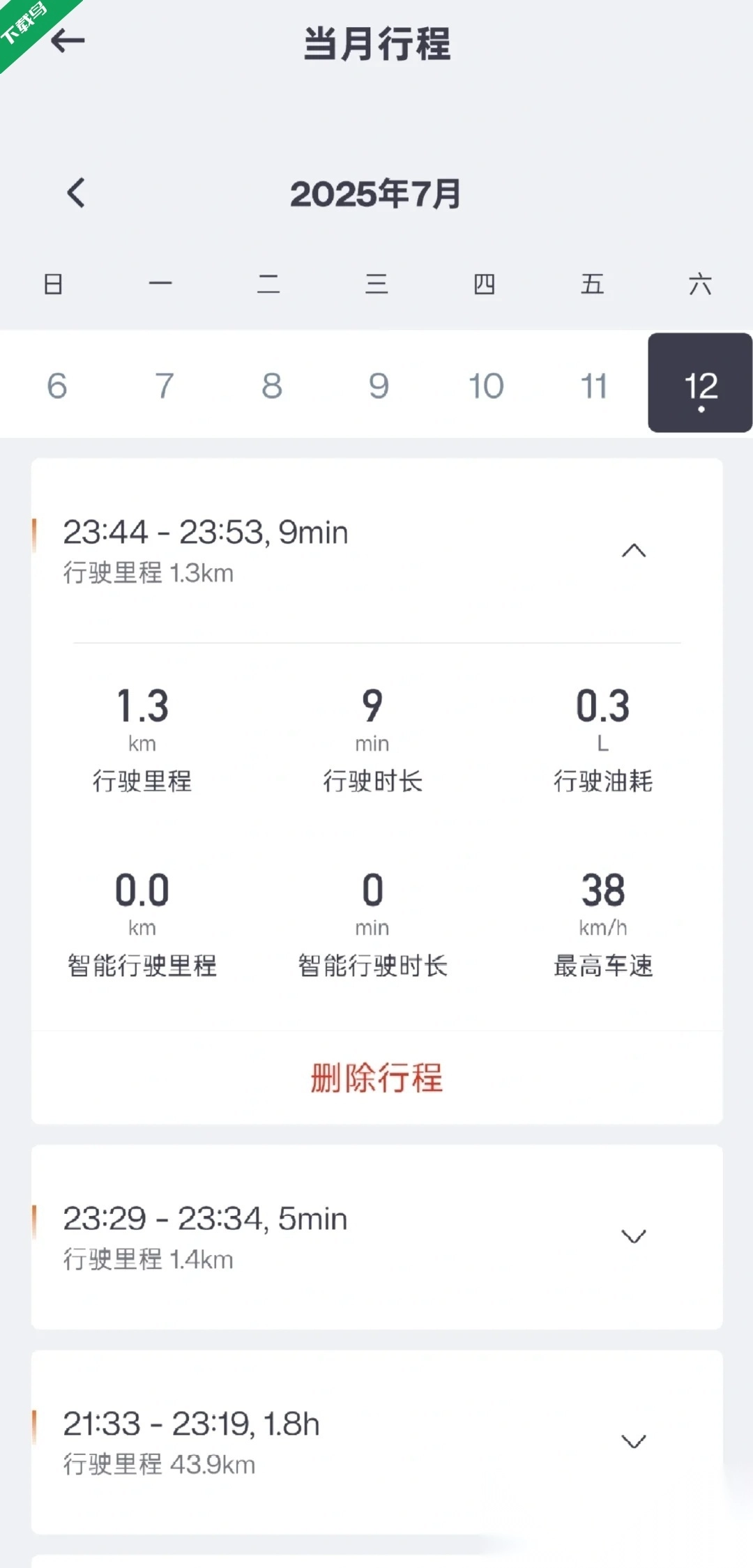This screenshot has height=1568, width=753.
Task: Select date 8 in the calendar
Action: (272, 386)
